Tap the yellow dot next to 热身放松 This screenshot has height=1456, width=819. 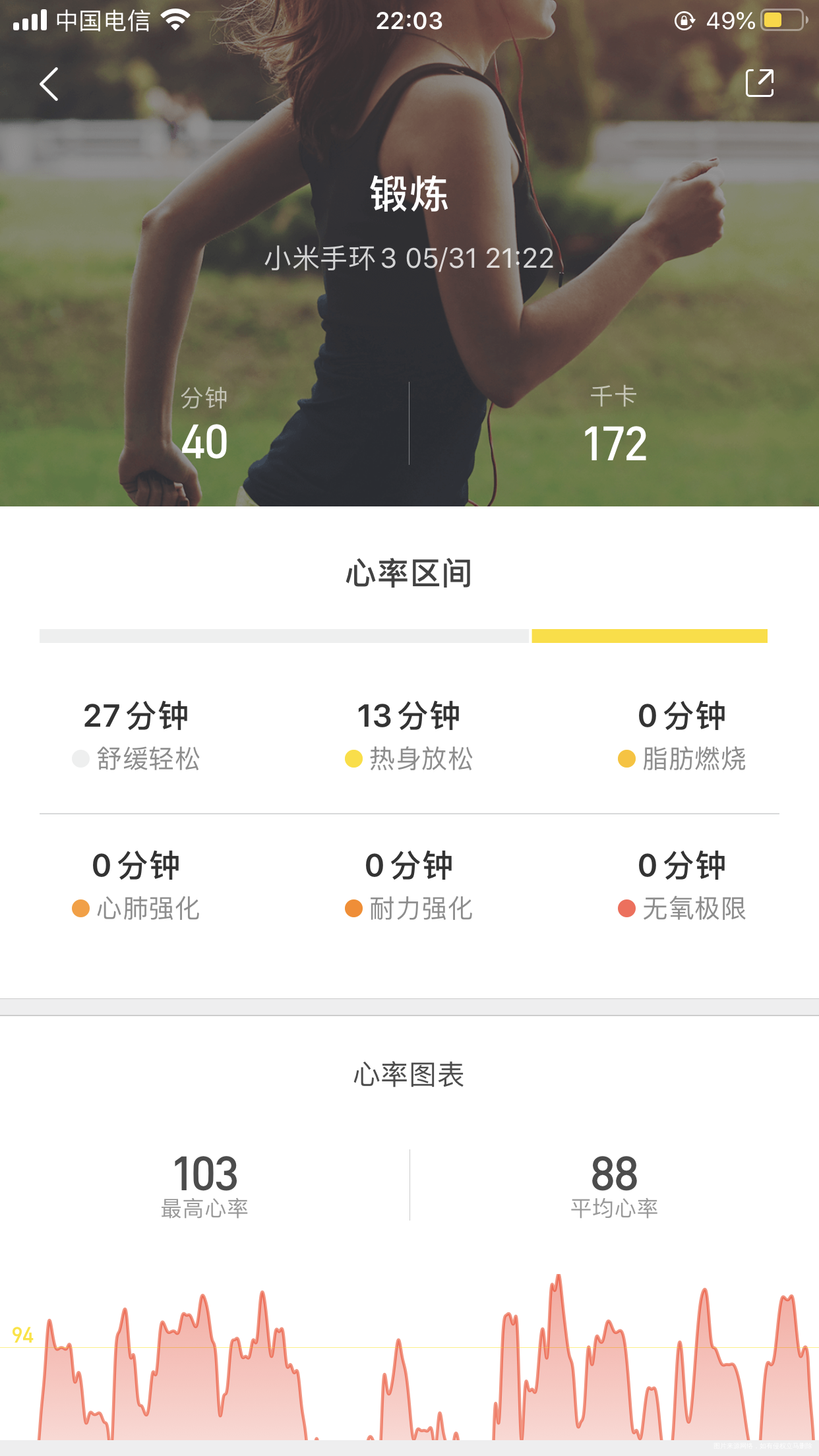(353, 759)
